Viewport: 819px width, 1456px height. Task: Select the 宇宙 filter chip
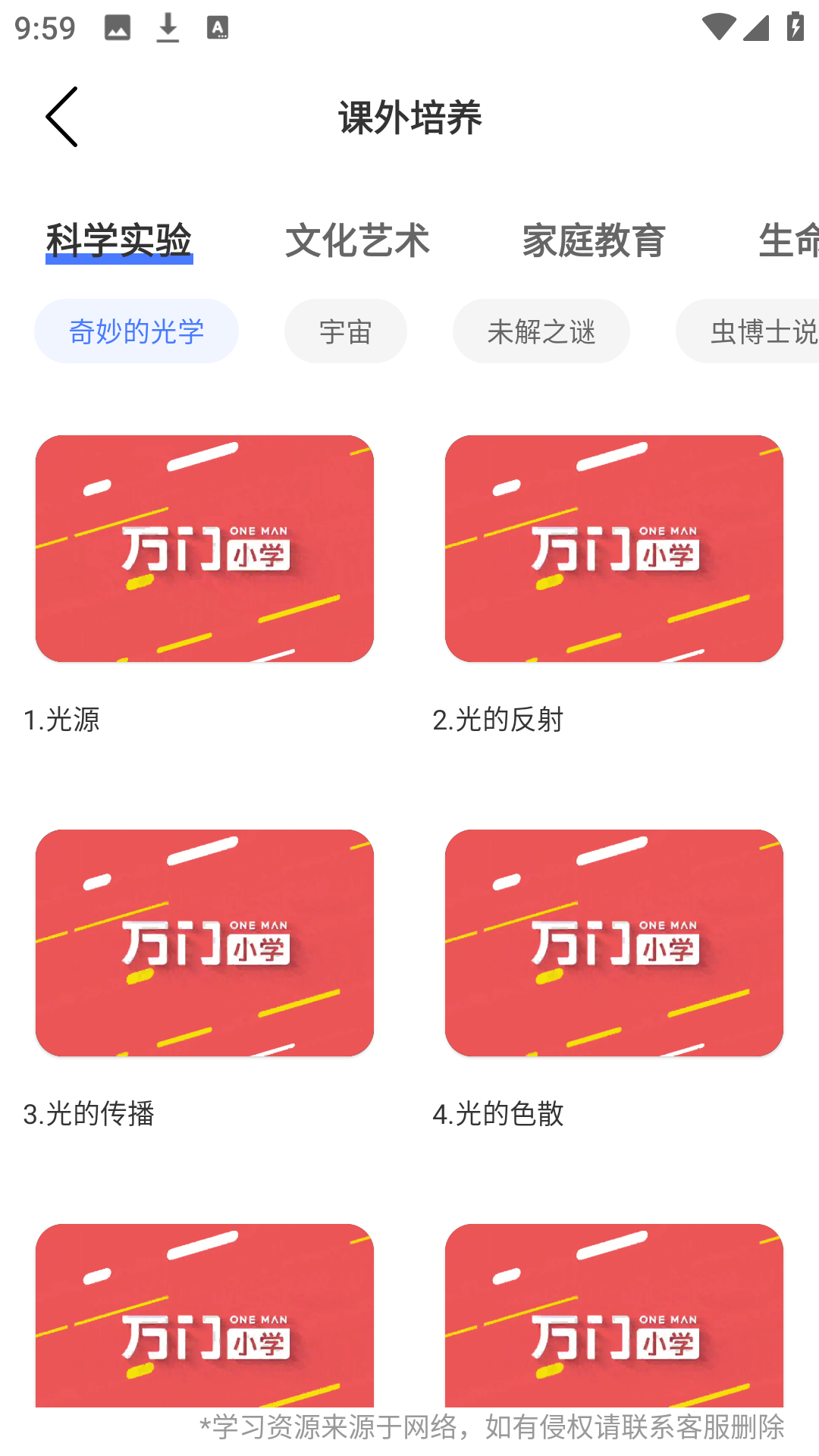pos(345,331)
